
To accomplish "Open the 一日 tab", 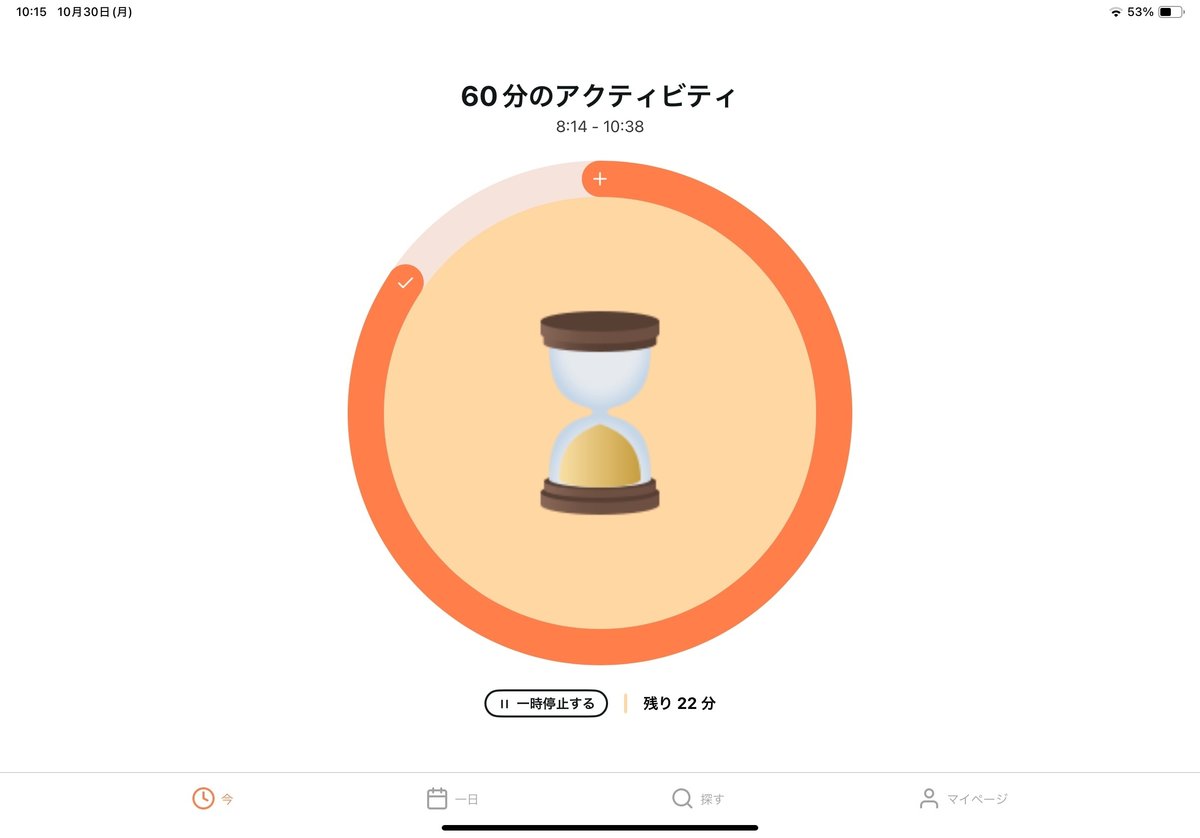I will [x=452, y=798].
